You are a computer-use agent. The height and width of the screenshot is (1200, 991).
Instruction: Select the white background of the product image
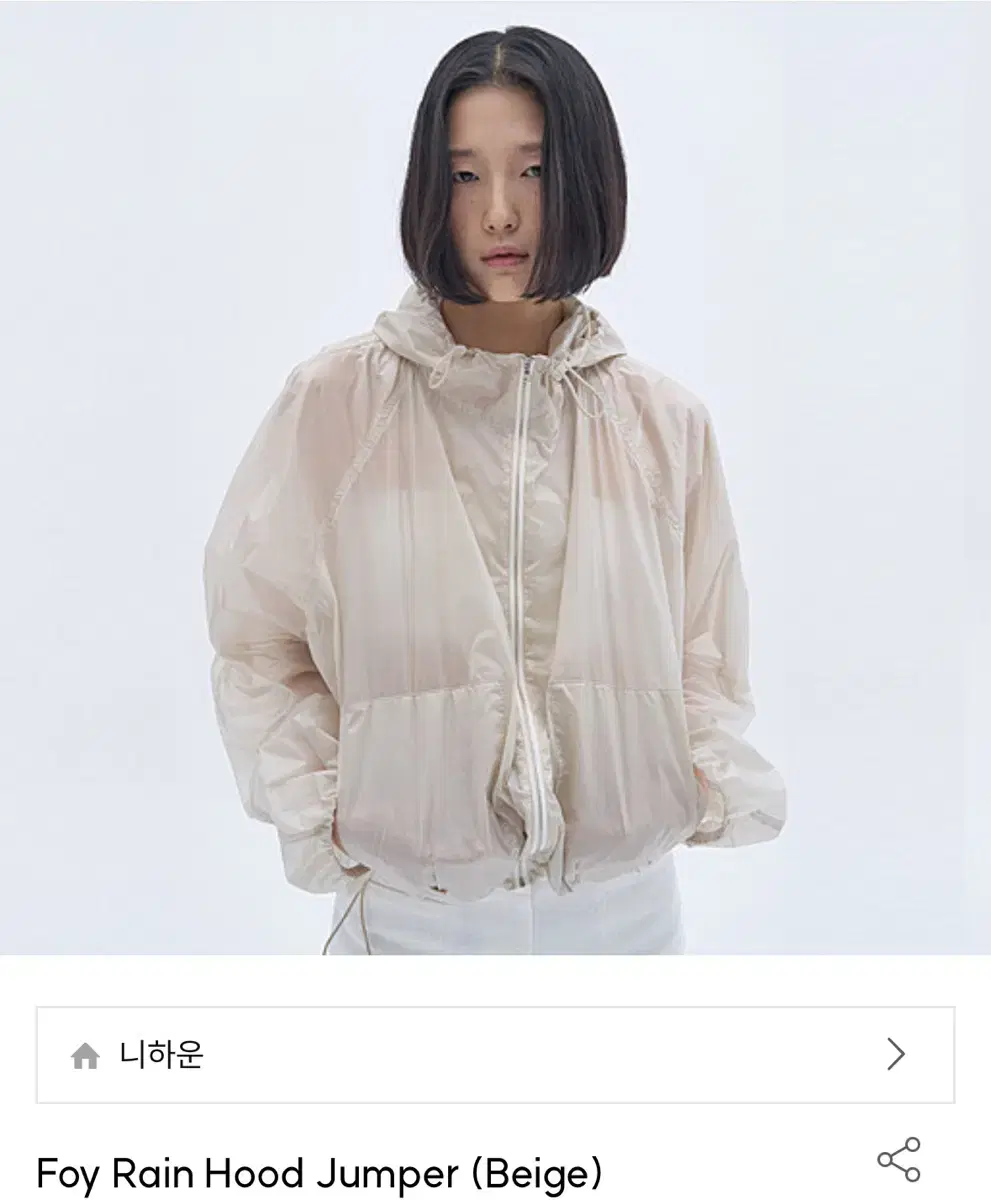(120, 200)
